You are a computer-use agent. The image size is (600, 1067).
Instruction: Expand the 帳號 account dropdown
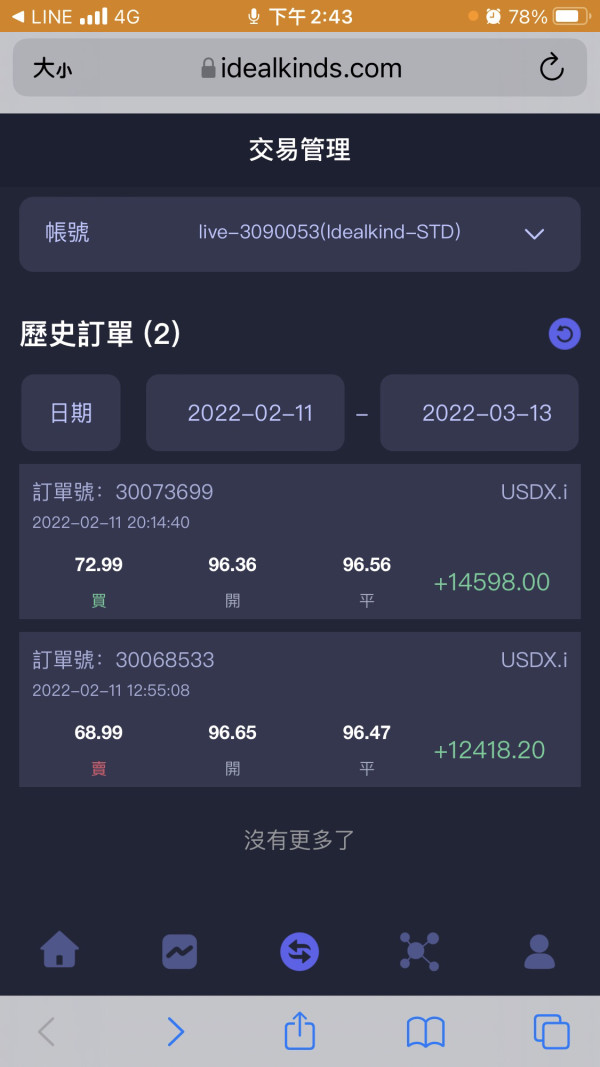coord(299,234)
